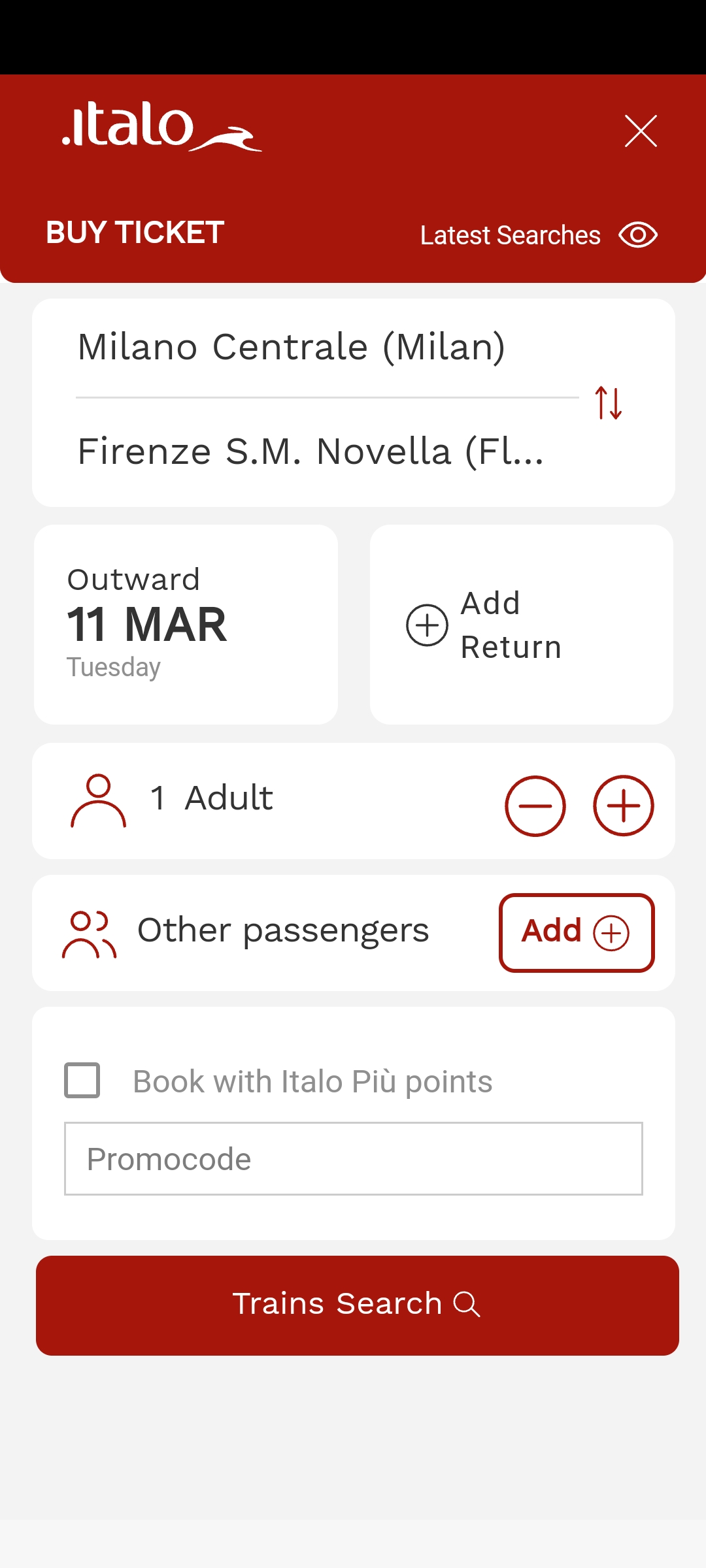
Task: Add other passengers
Action: coord(576,932)
